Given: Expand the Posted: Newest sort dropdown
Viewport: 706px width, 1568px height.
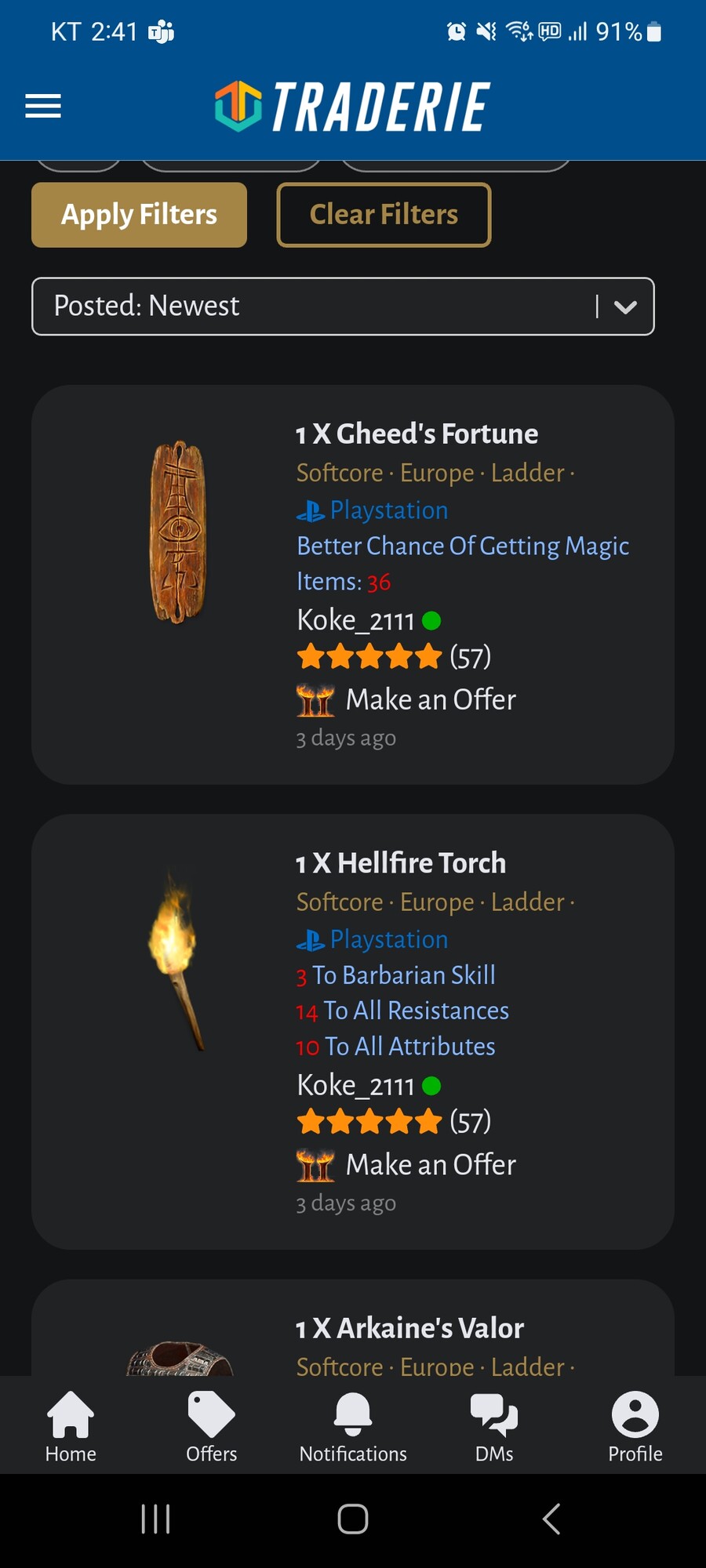Looking at the screenshot, I should tap(343, 307).
